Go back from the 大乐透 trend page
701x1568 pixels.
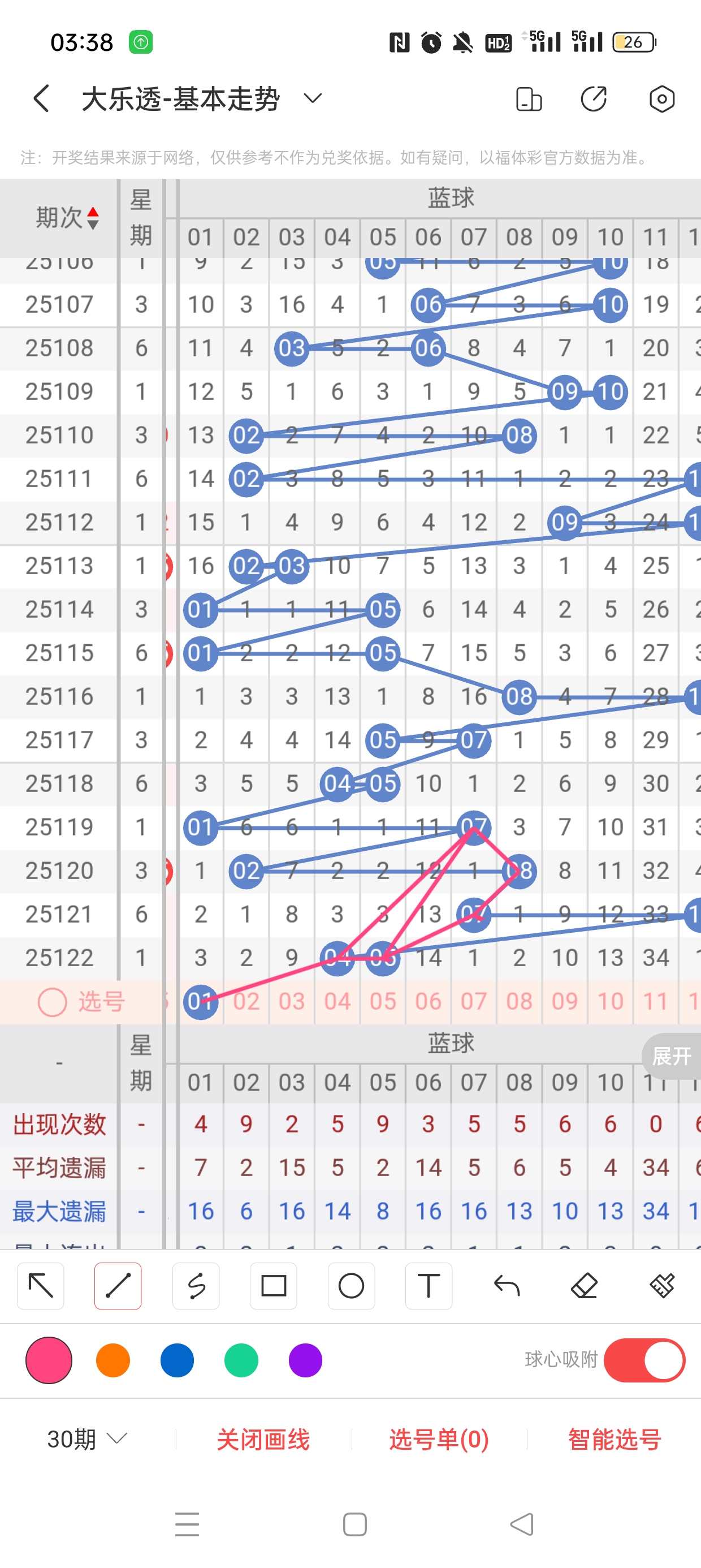coord(41,98)
